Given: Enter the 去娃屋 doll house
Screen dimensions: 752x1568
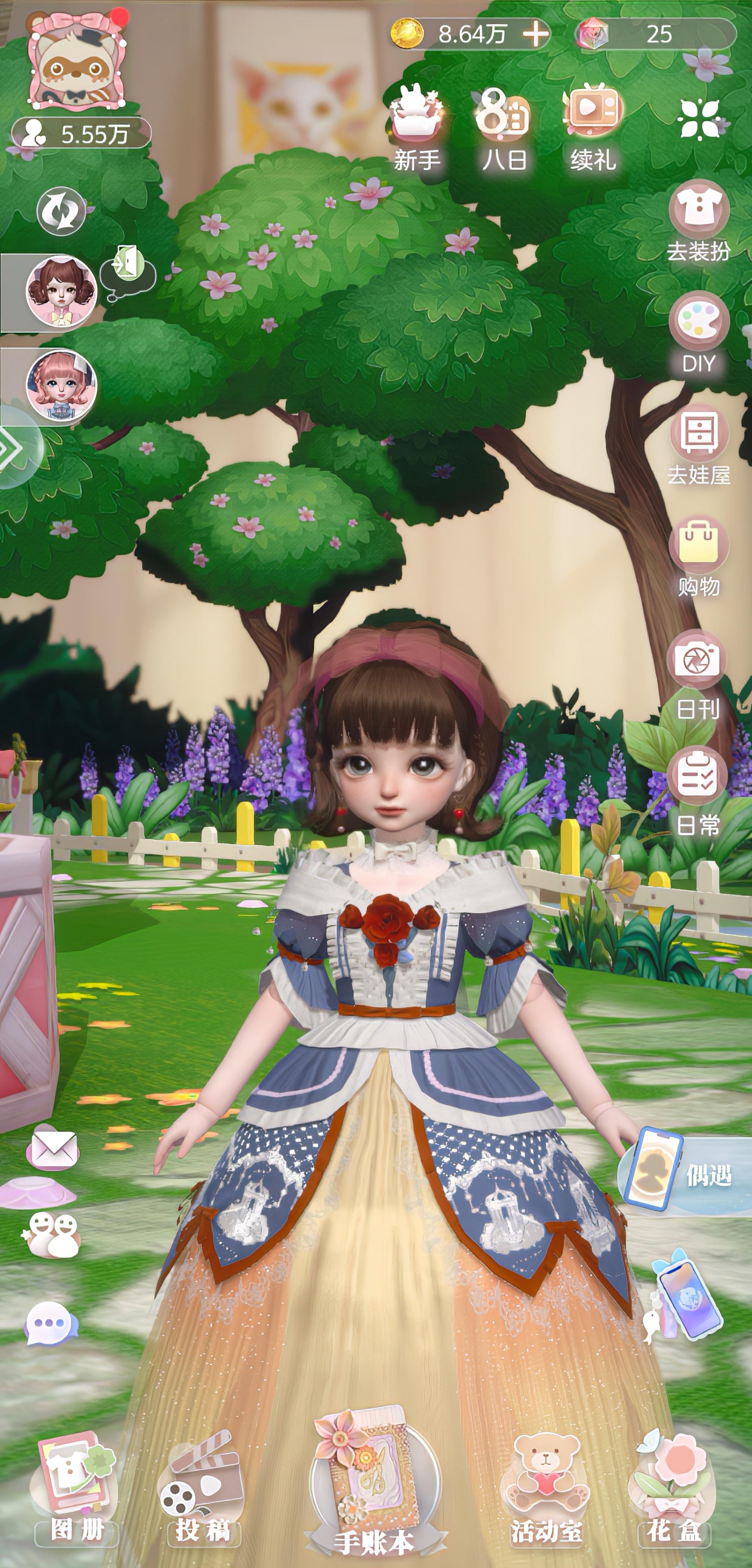Looking at the screenshot, I should click(700, 435).
